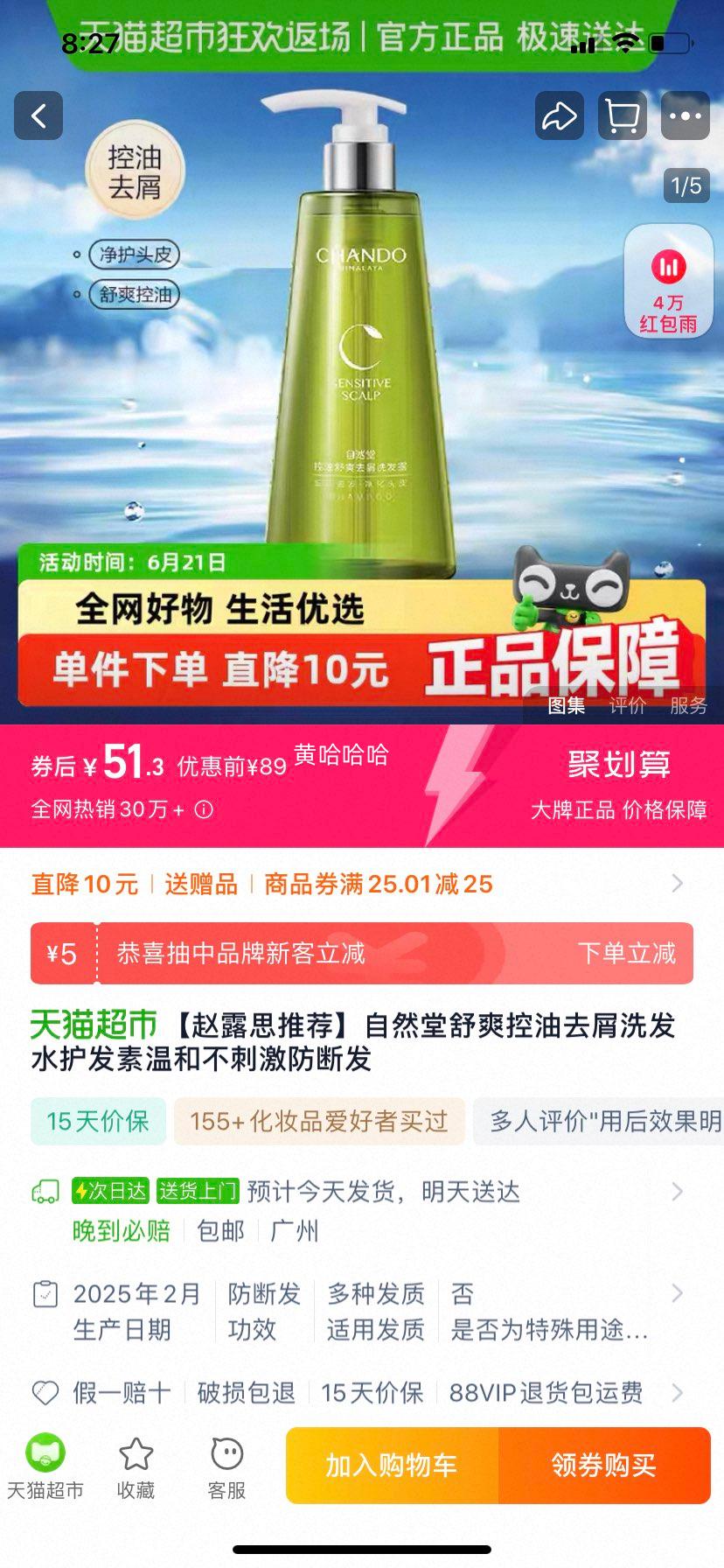This screenshot has height=1568, width=724.
Task: Tap 领券购买 to buy with coupon
Action: pos(604,1466)
